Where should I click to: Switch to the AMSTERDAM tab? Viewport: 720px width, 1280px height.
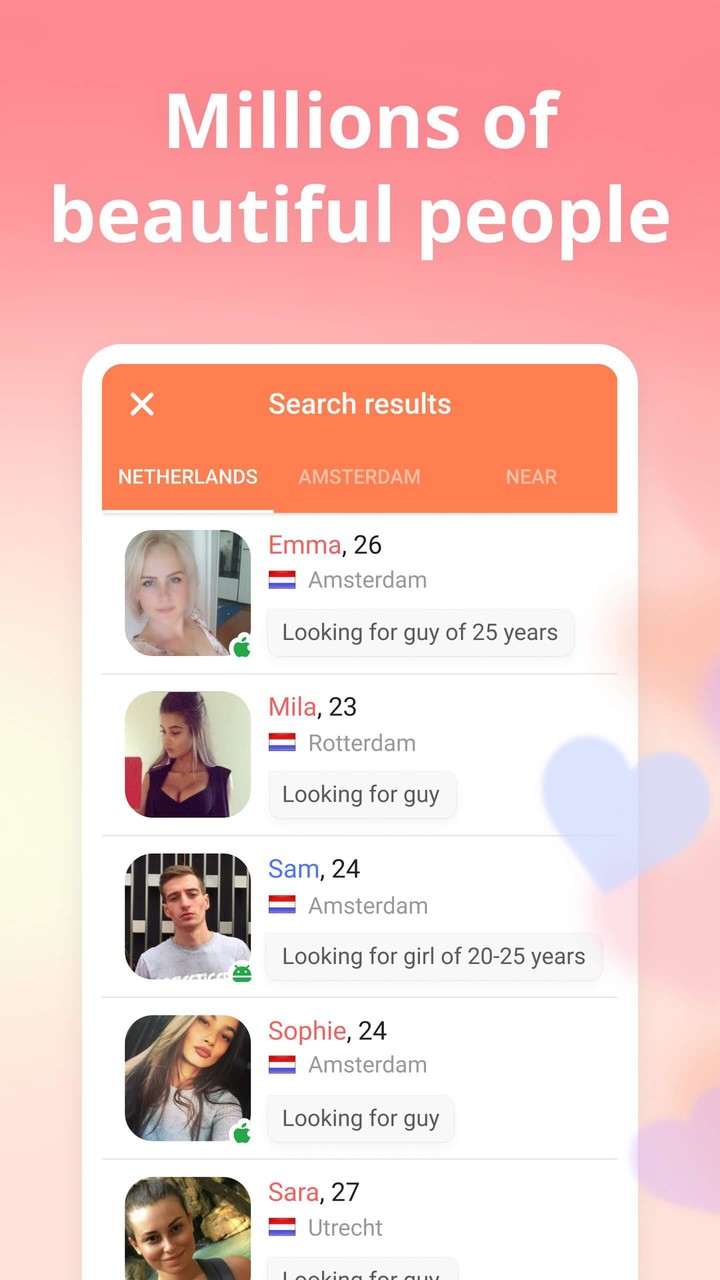point(359,477)
